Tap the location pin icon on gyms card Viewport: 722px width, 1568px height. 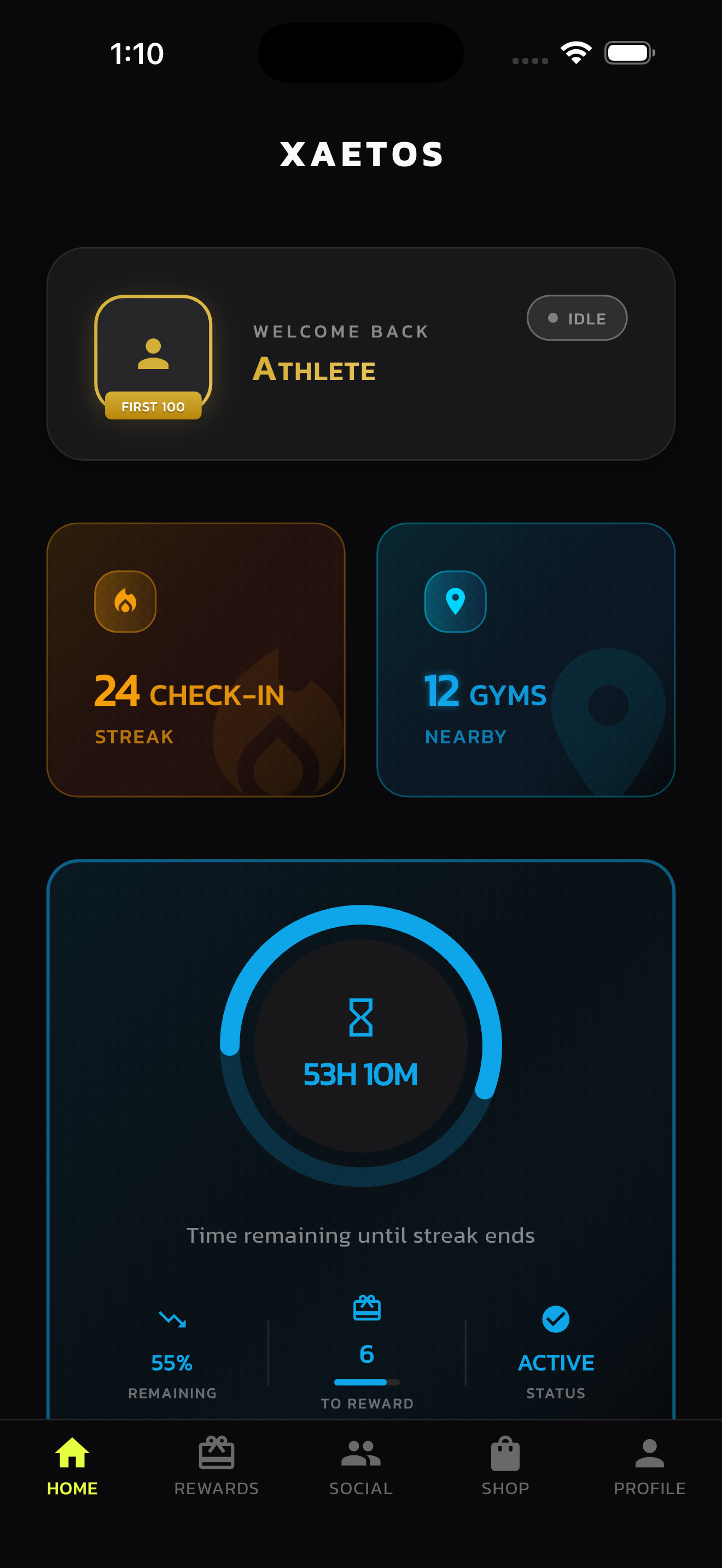click(x=455, y=601)
